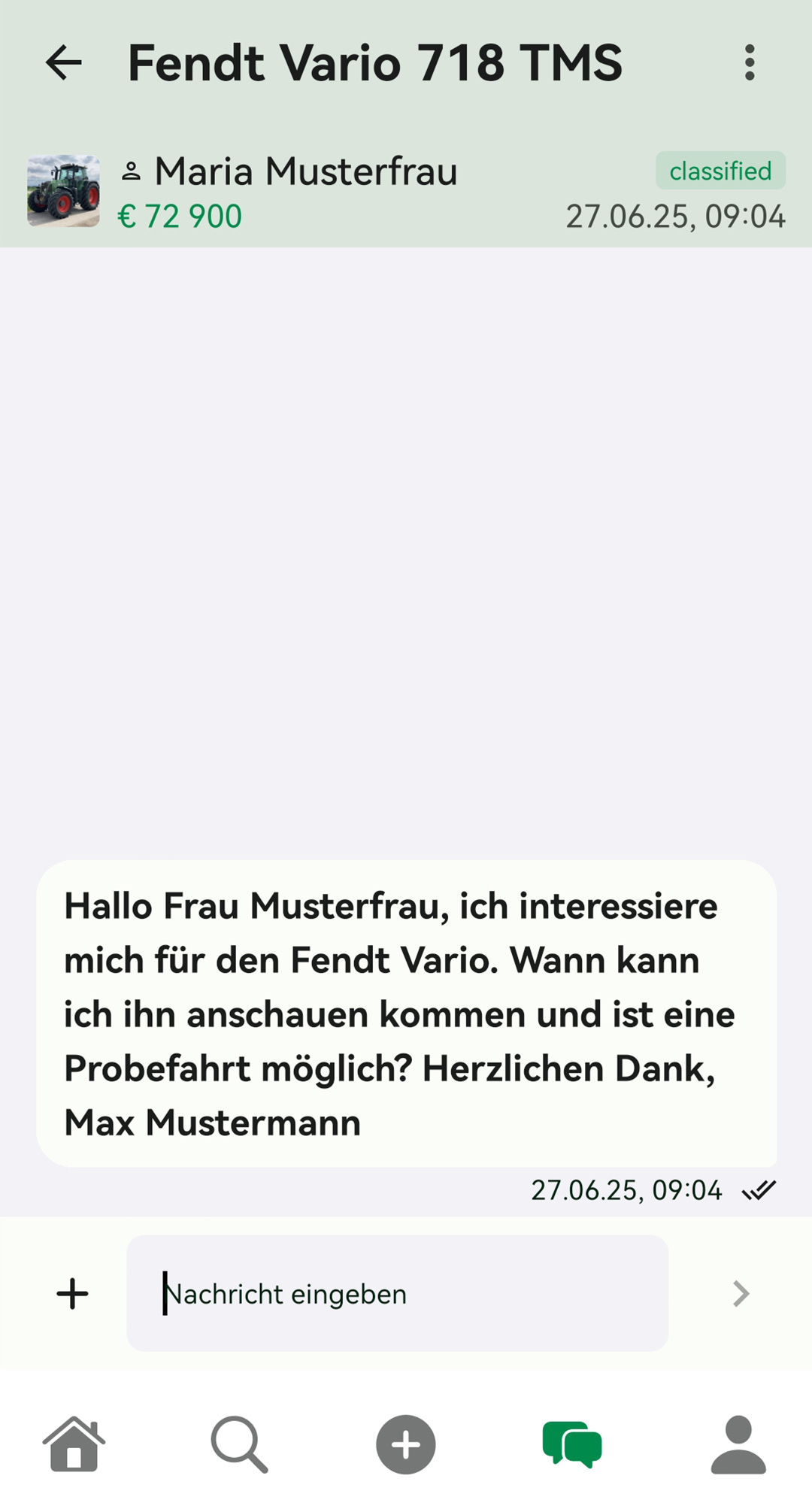Tap the contact person icon beside Maria Musterfrau

tap(132, 169)
